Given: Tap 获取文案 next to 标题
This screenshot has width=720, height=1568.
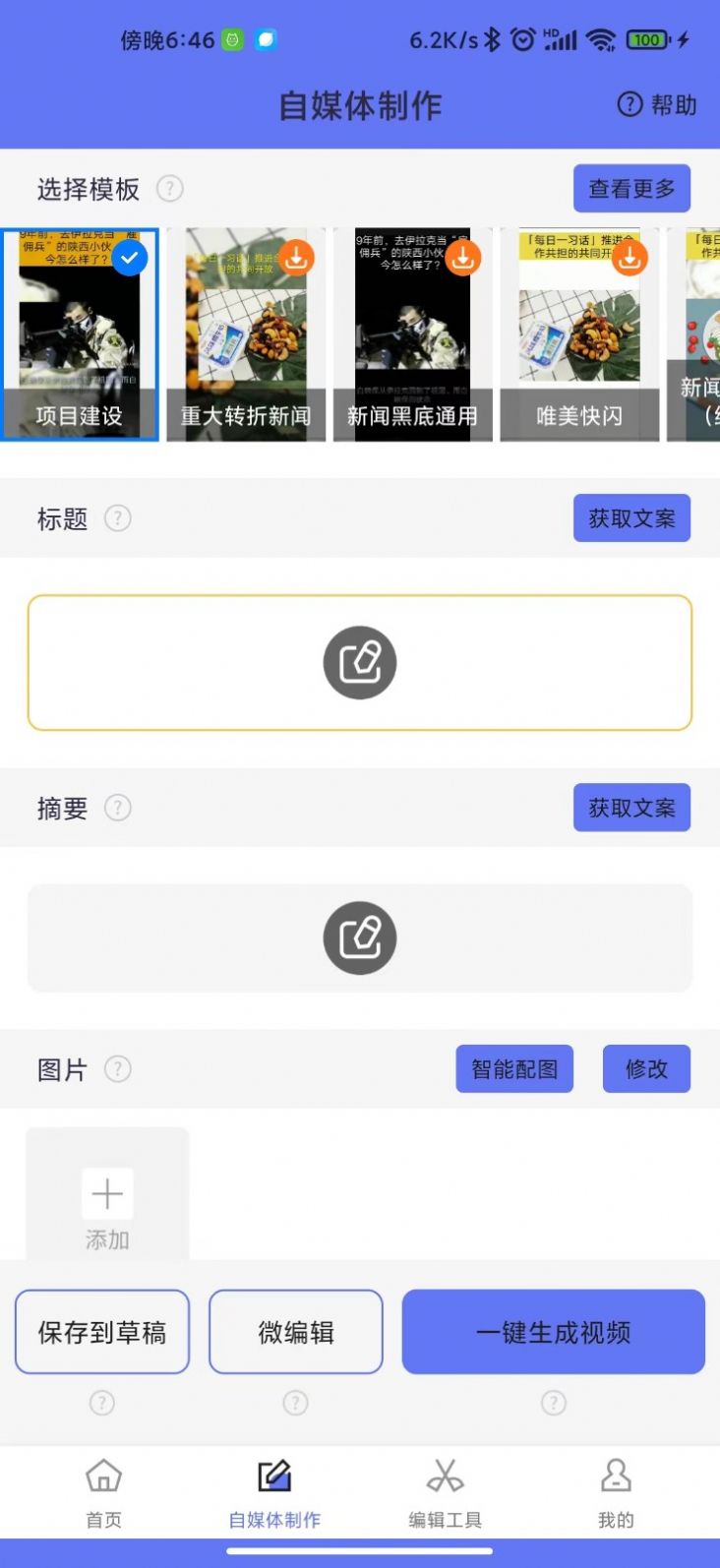Looking at the screenshot, I should click(631, 517).
